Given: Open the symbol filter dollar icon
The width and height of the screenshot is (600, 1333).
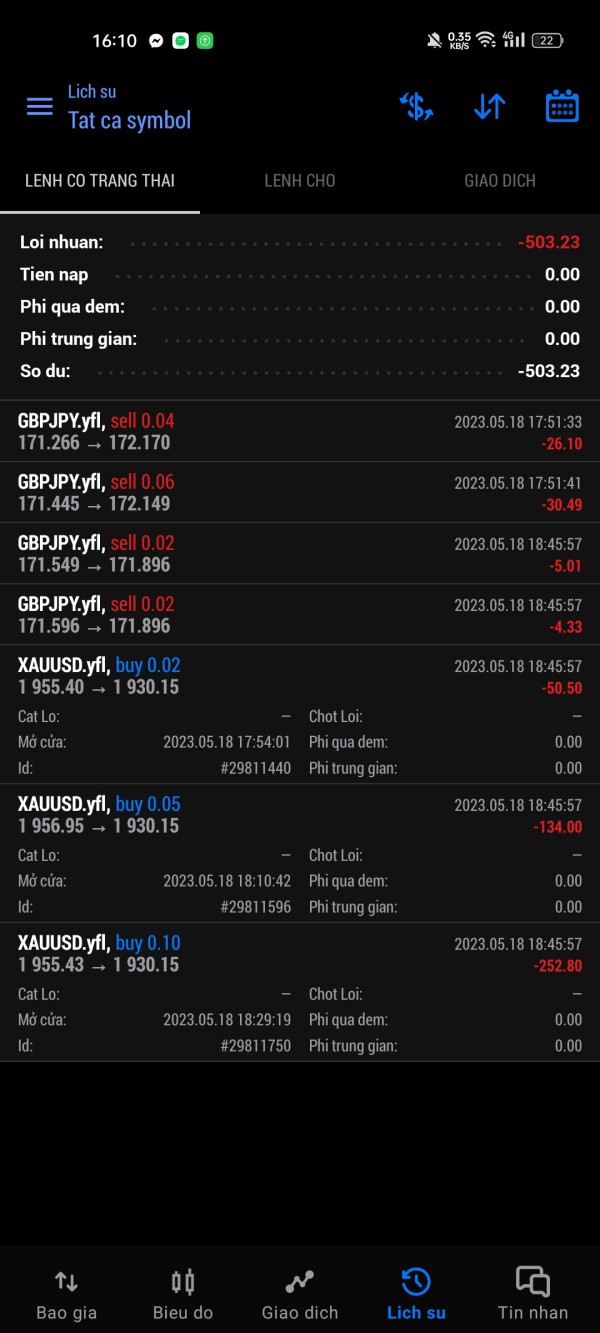Looking at the screenshot, I should (416, 106).
